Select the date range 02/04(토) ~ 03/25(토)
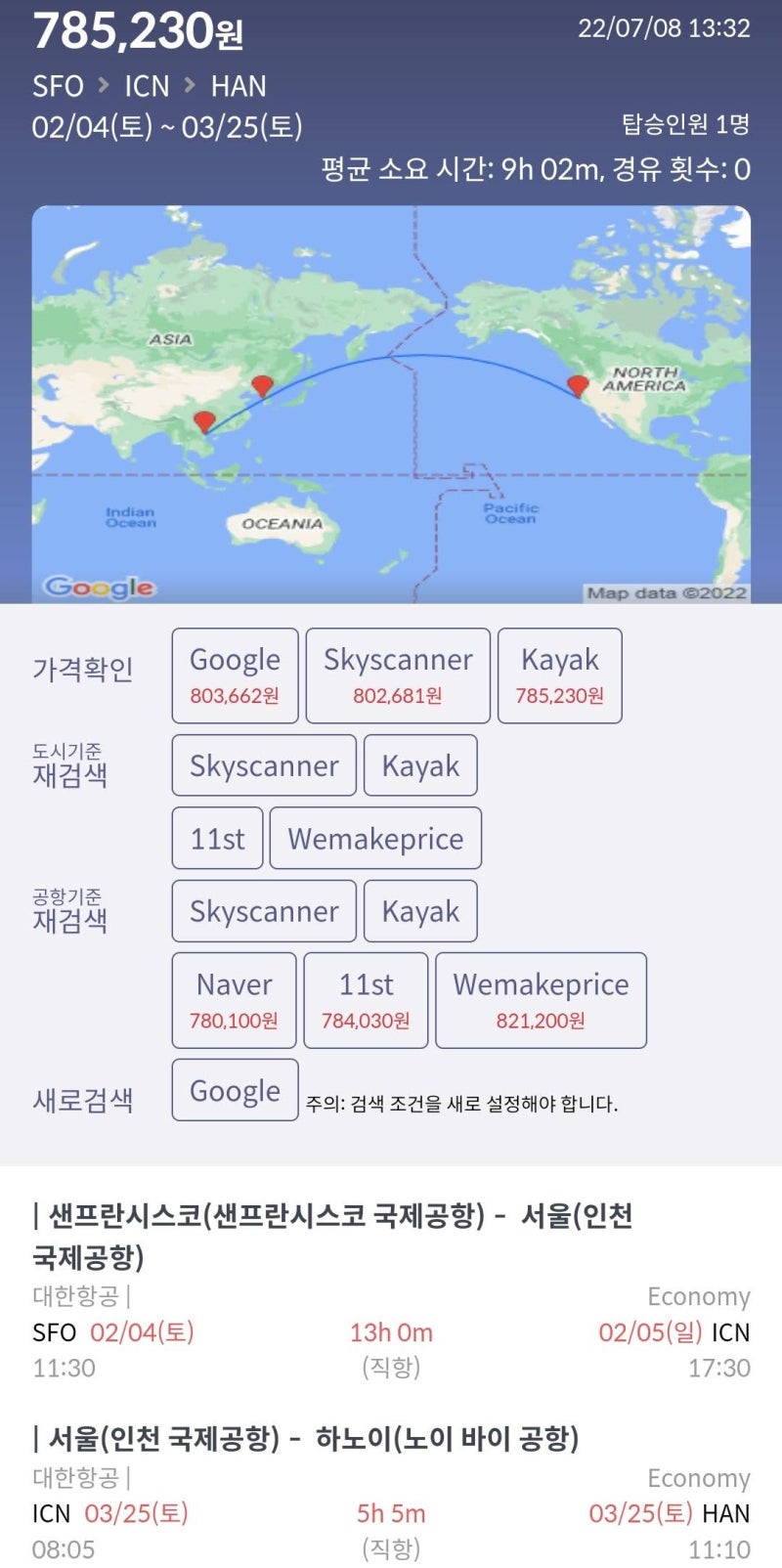This screenshot has width=782, height=1568. click(x=168, y=125)
